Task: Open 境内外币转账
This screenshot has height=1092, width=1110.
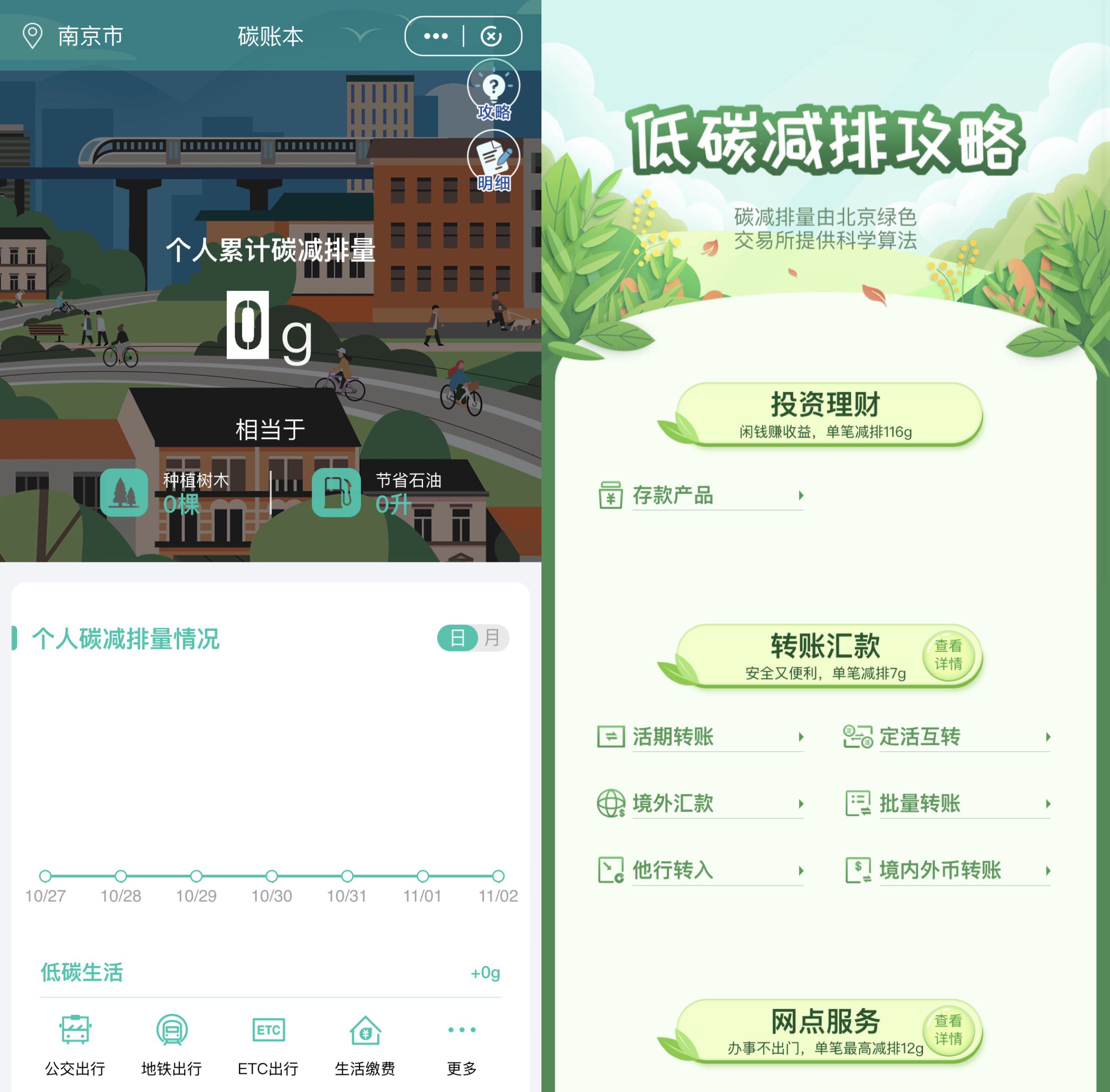Action: 947,870
